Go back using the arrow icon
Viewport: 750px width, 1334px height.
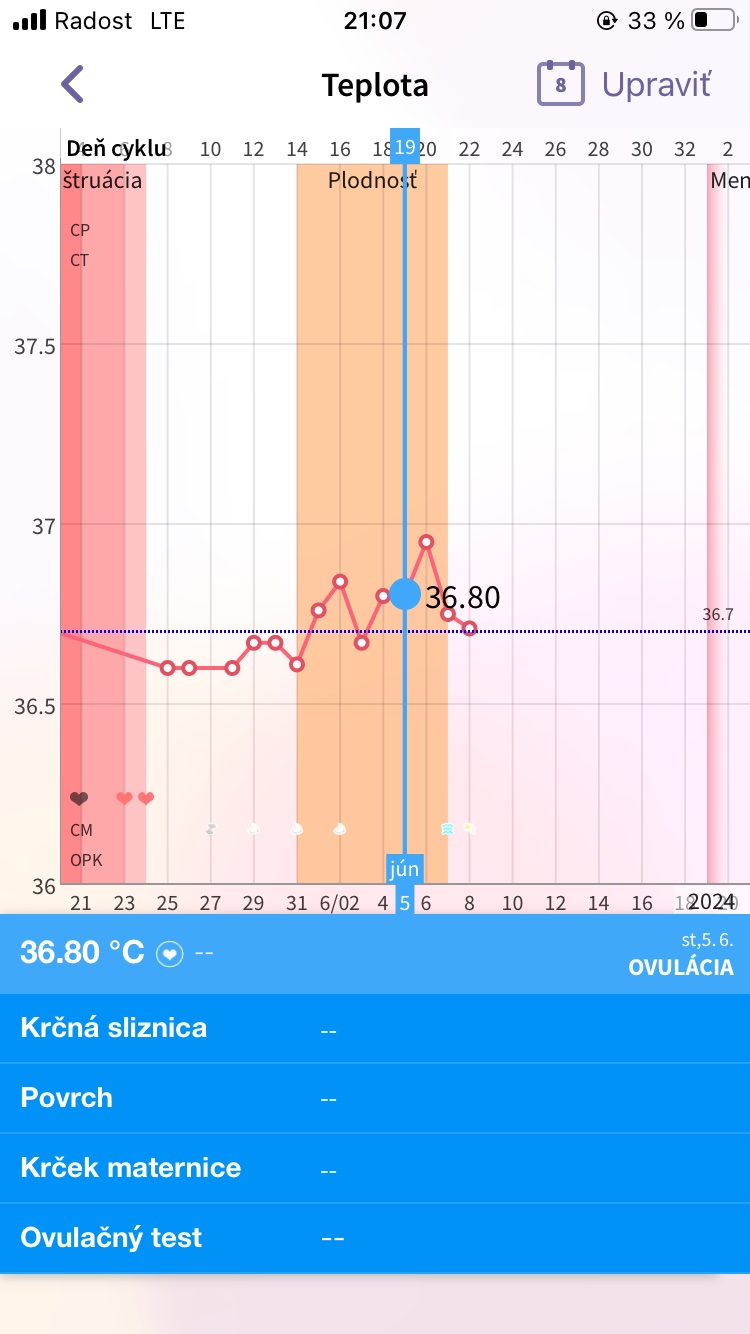pos(72,85)
